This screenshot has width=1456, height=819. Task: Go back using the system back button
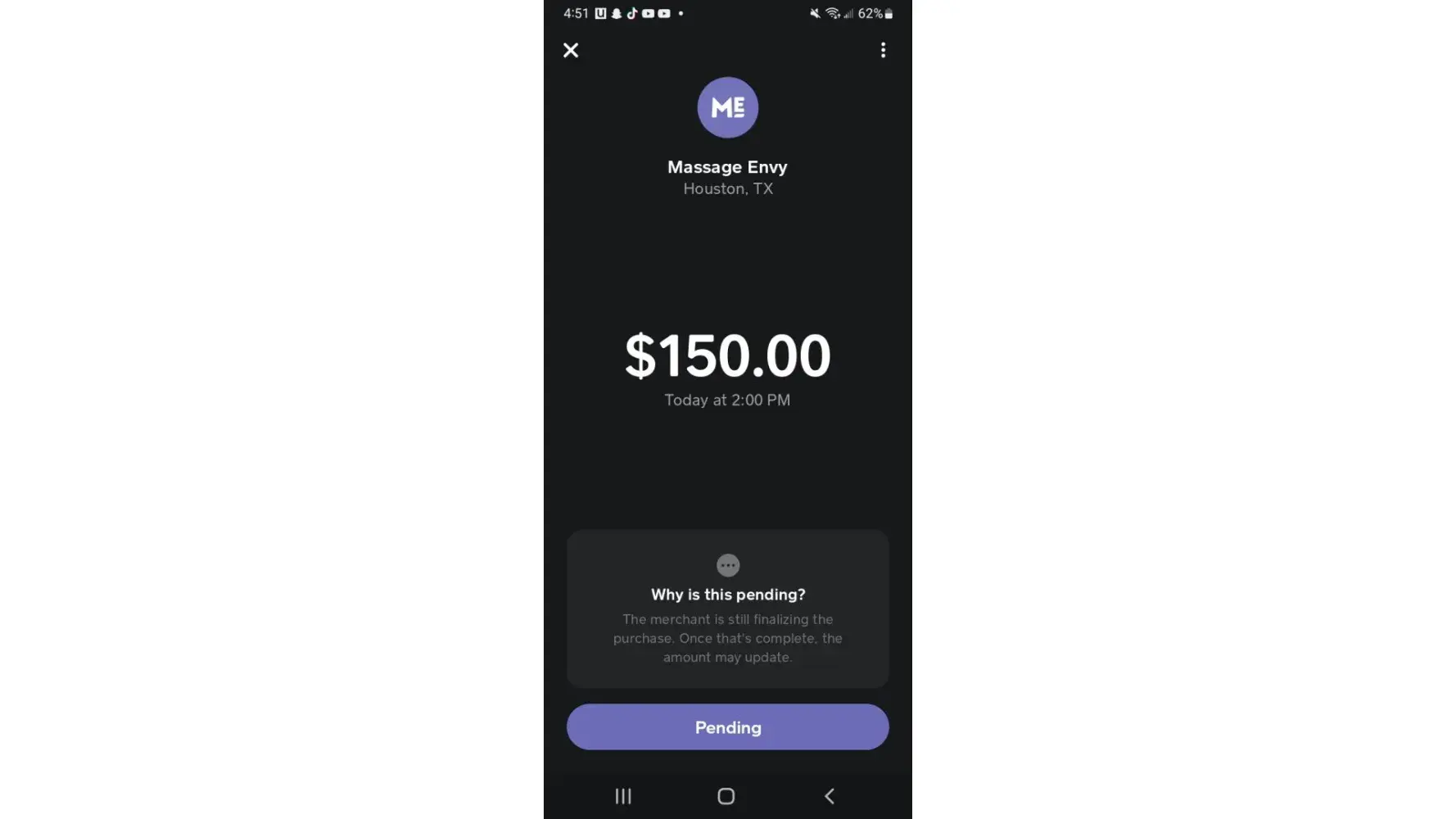click(830, 796)
